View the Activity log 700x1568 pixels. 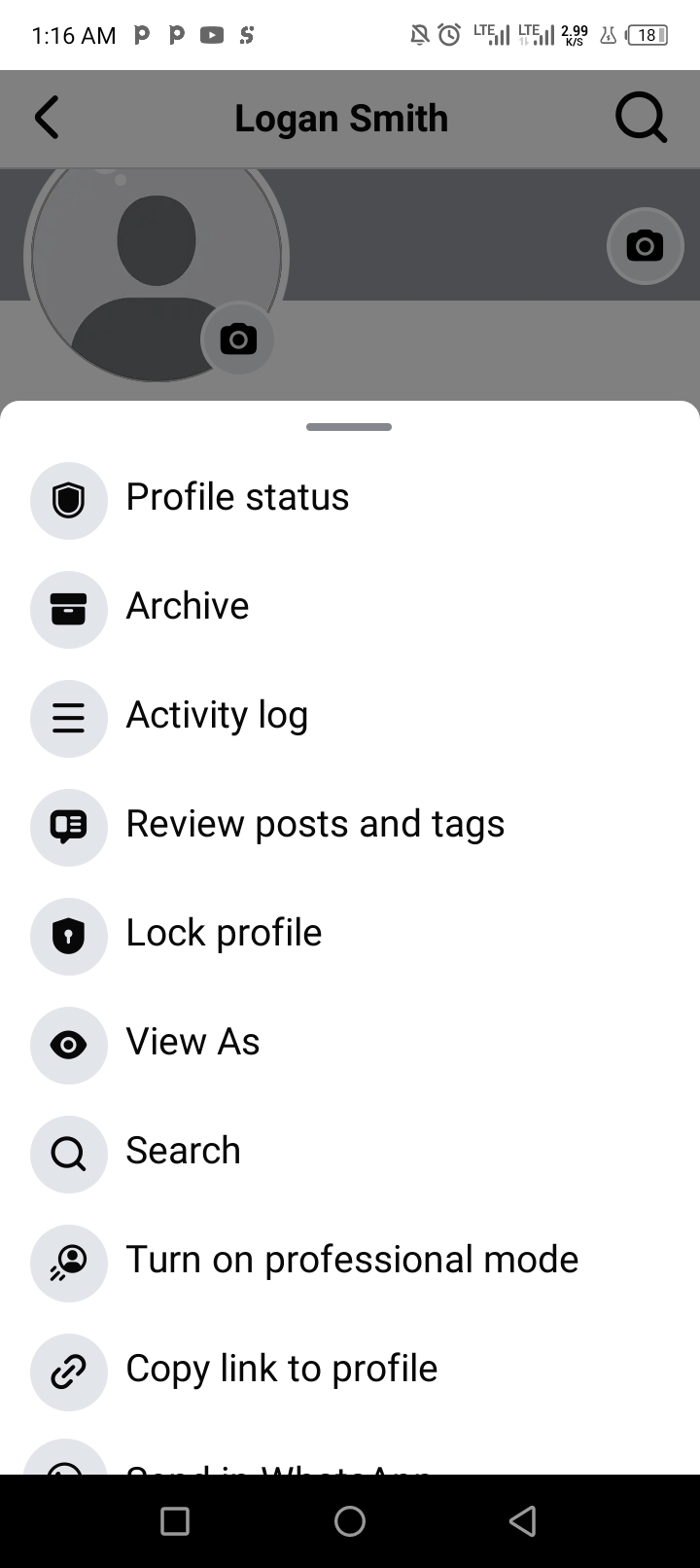(217, 715)
